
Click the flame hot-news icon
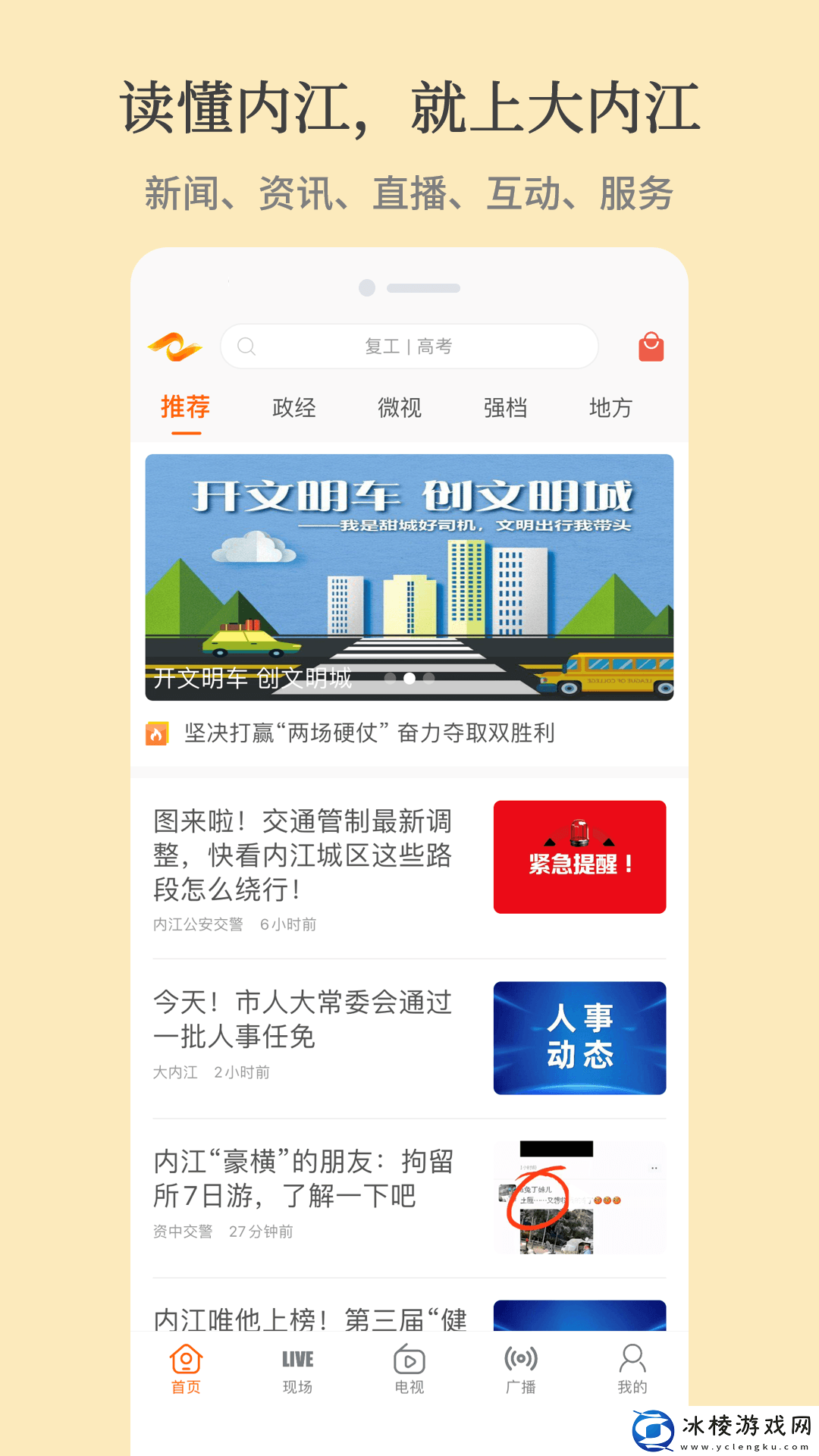click(x=156, y=733)
